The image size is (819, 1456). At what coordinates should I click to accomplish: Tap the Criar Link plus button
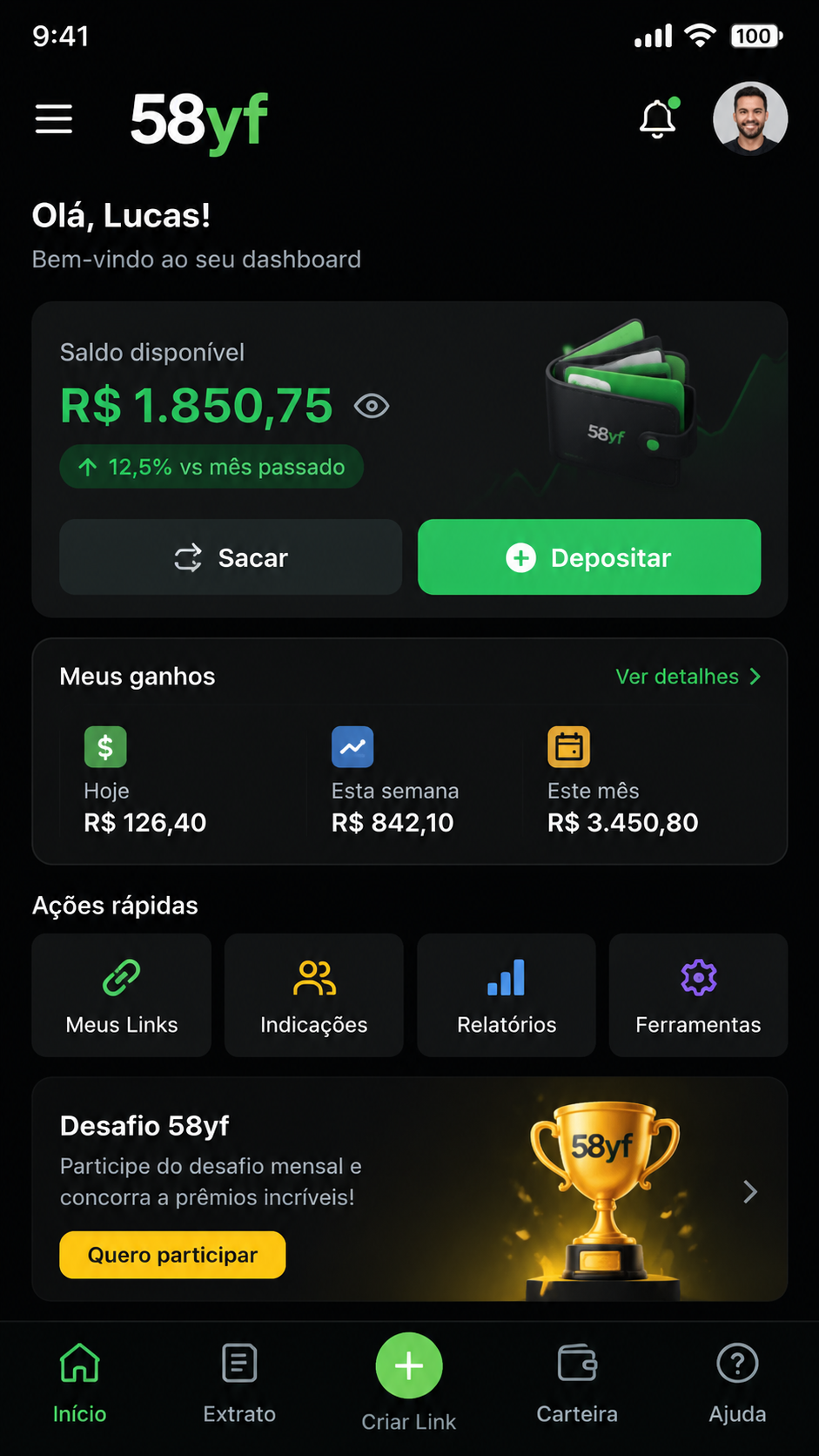[x=409, y=1366]
